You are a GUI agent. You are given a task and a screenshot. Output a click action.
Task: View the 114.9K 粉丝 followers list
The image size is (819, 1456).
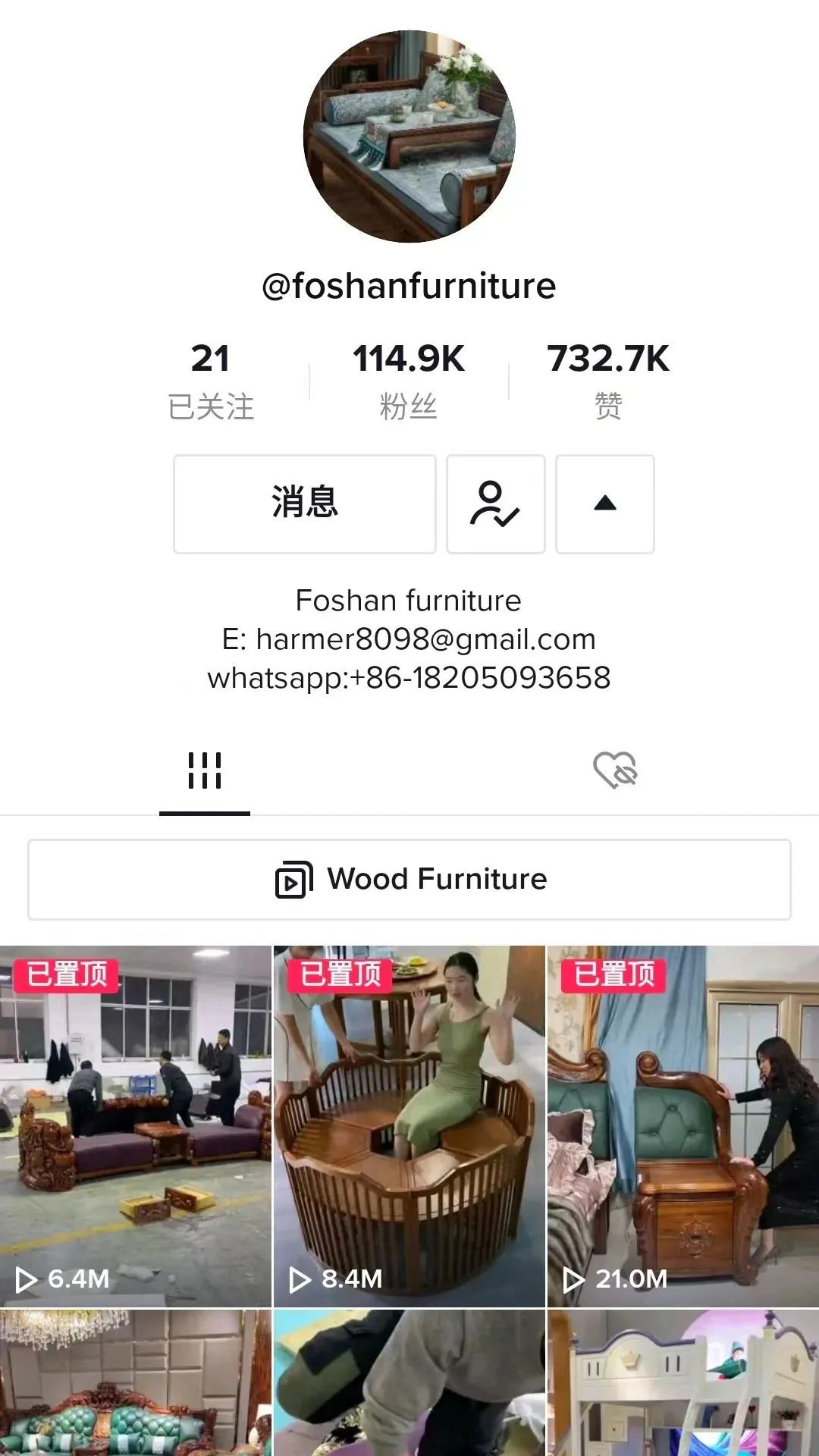[409, 381]
